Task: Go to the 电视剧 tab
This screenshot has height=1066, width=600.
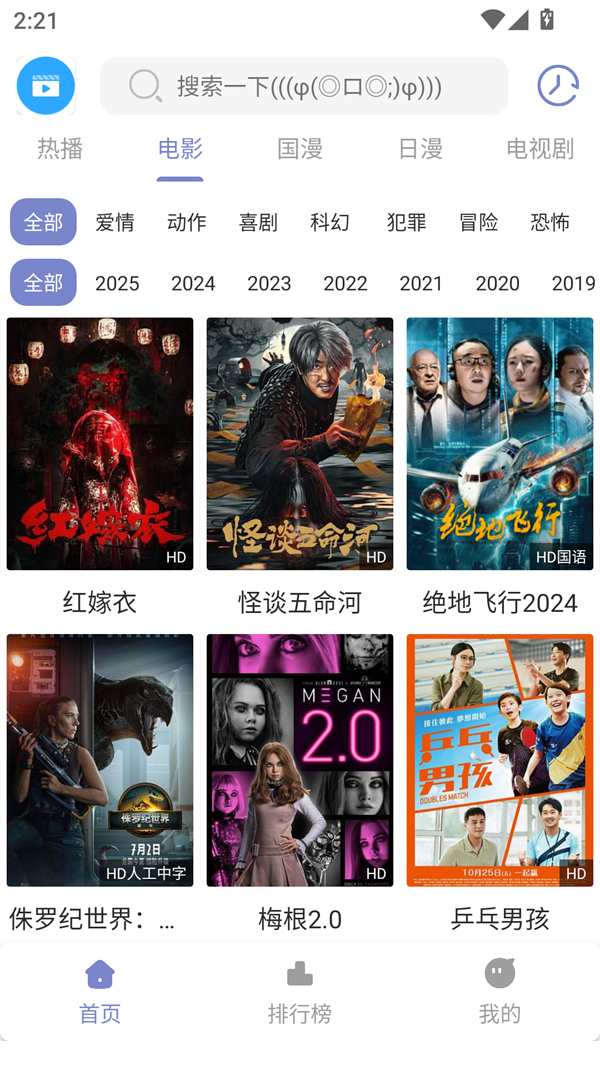Action: 540,148
